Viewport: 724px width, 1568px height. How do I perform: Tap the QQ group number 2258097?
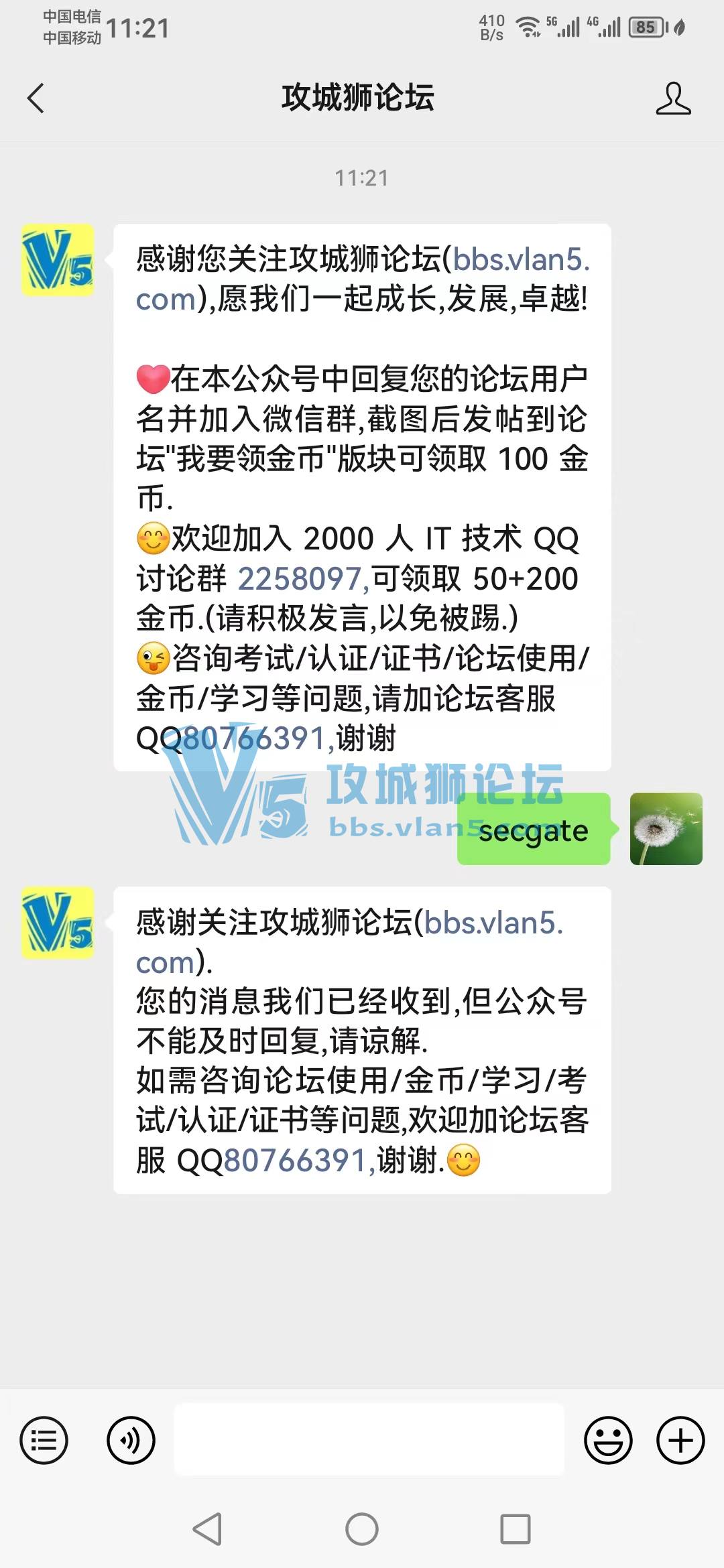[300, 579]
